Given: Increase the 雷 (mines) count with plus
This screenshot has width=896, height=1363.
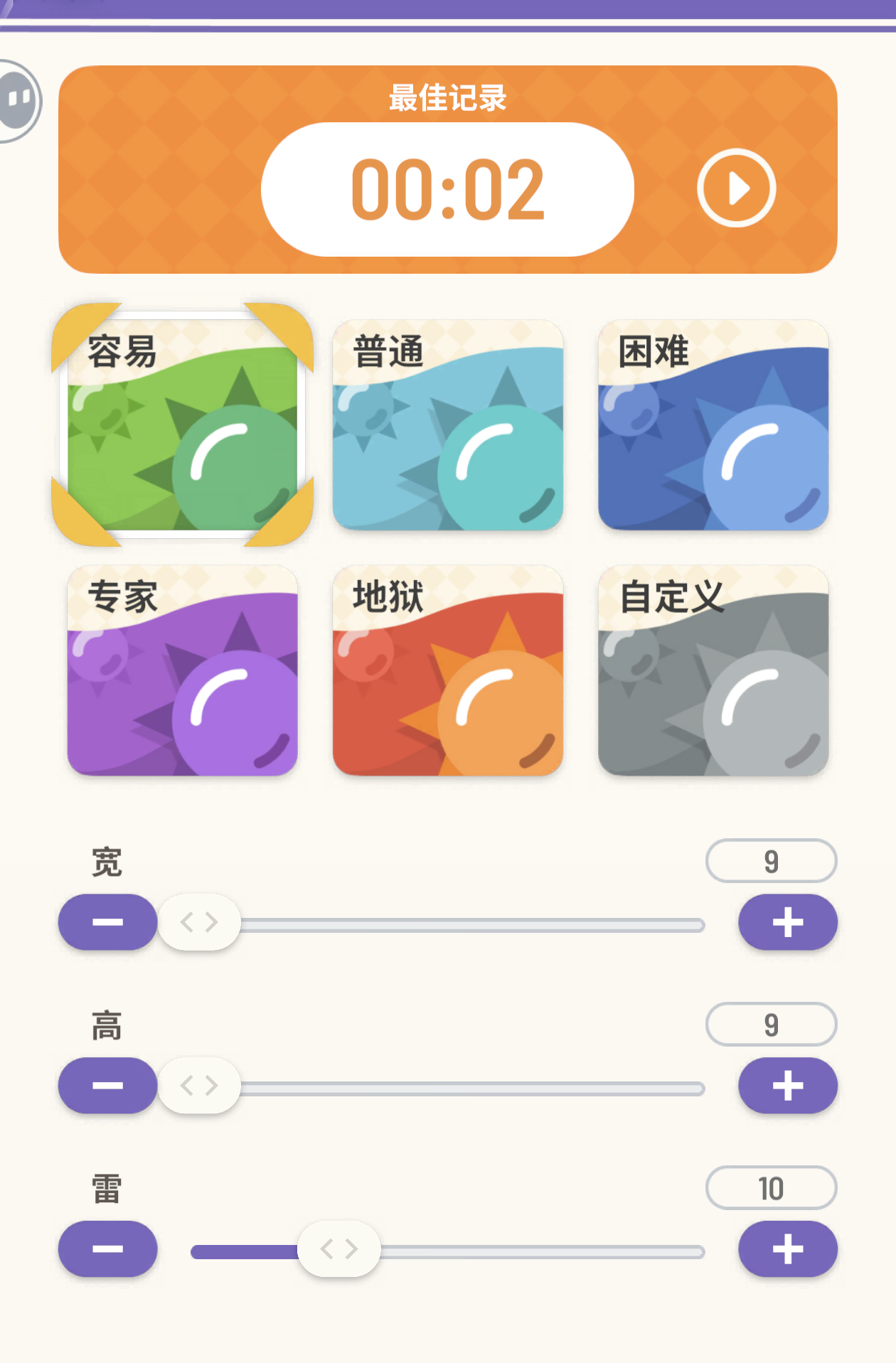Looking at the screenshot, I should [x=787, y=1249].
